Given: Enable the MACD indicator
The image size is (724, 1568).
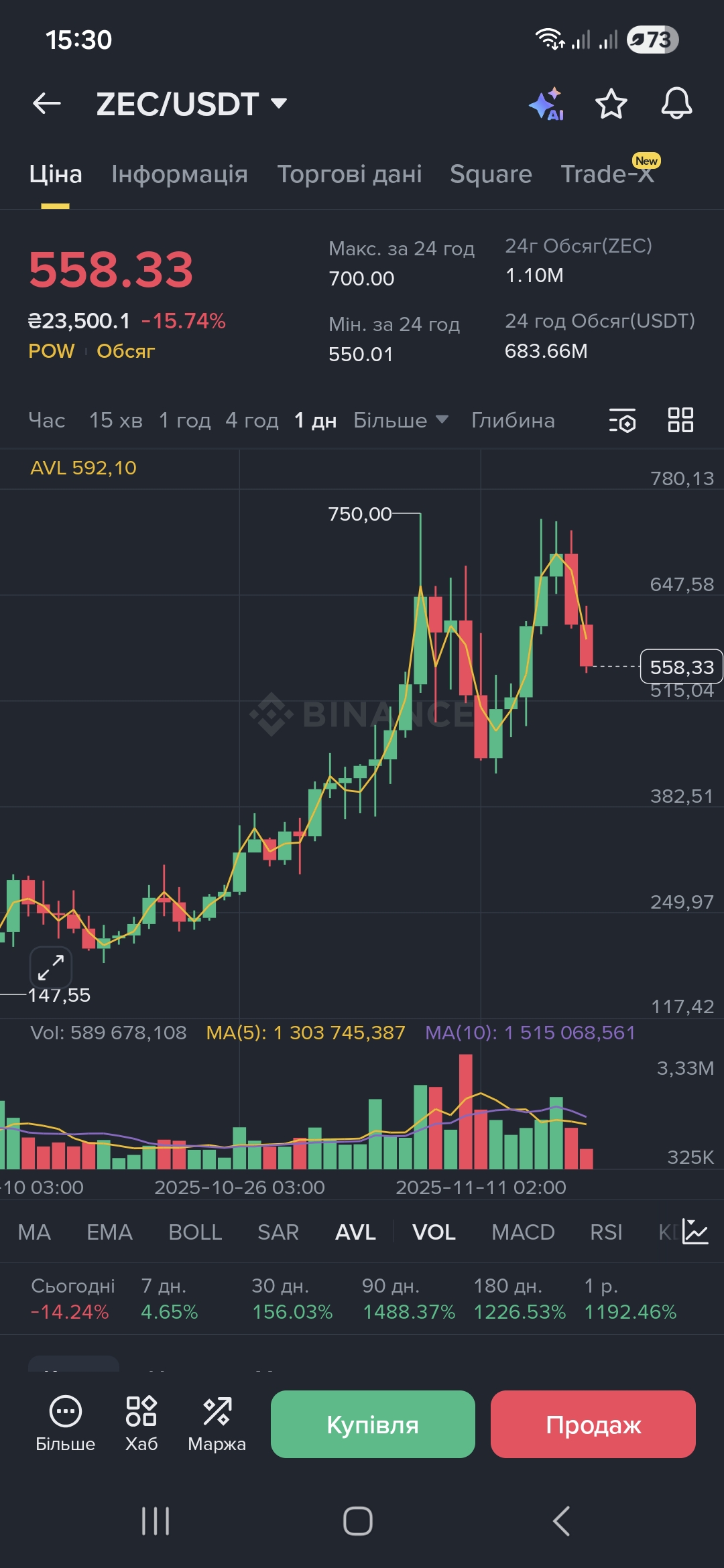Looking at the screenshot, I should coord(523,1232).
